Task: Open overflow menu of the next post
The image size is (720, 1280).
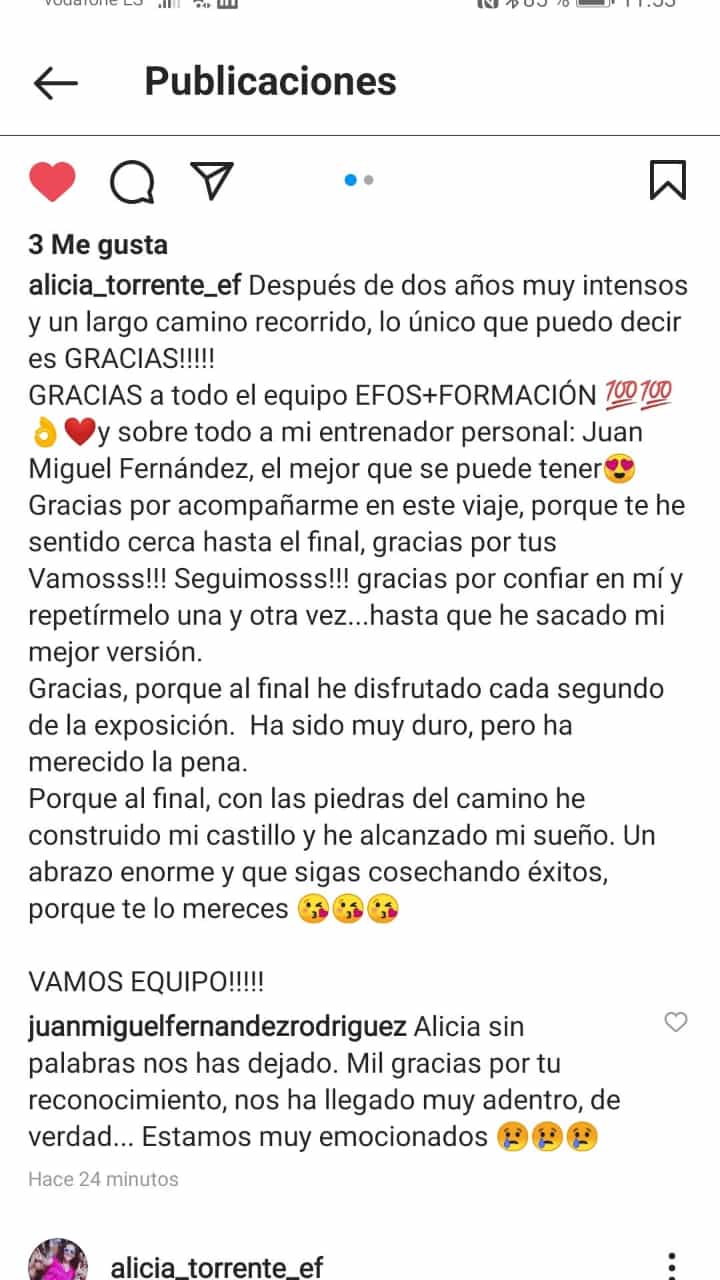Action: coord(672,1265)
